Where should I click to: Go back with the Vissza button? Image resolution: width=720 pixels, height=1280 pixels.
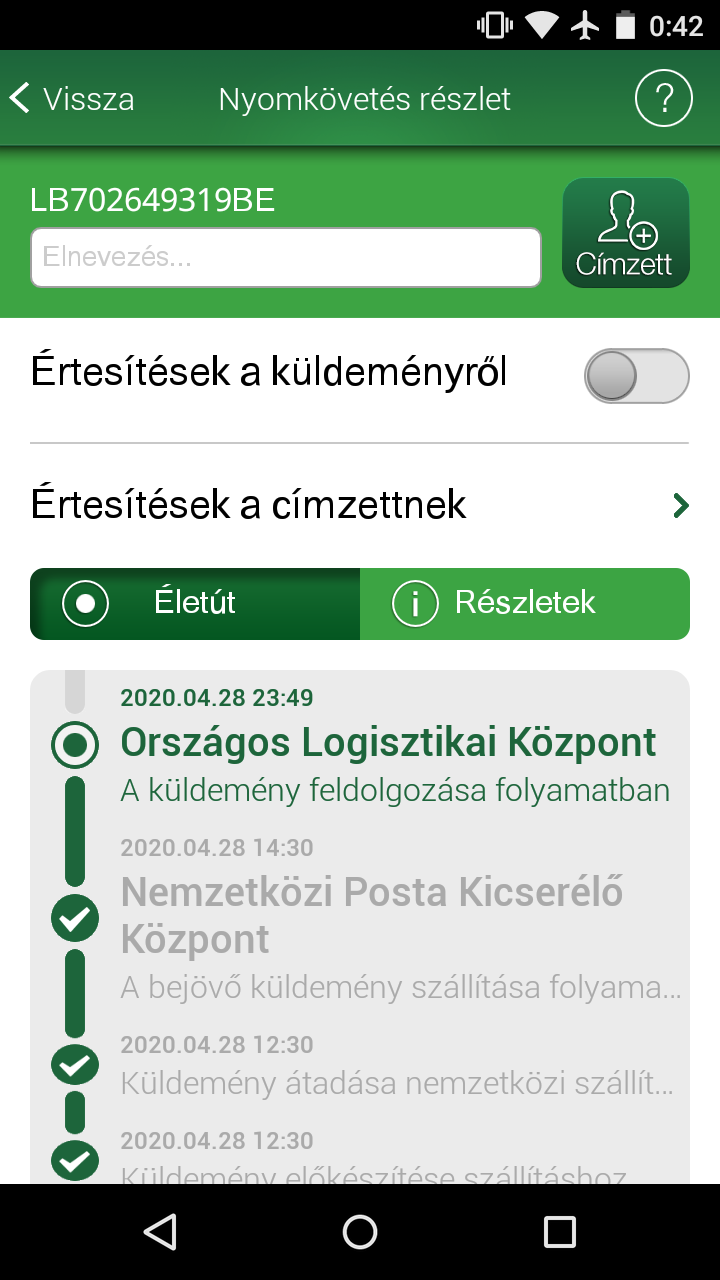pos(72,99)
